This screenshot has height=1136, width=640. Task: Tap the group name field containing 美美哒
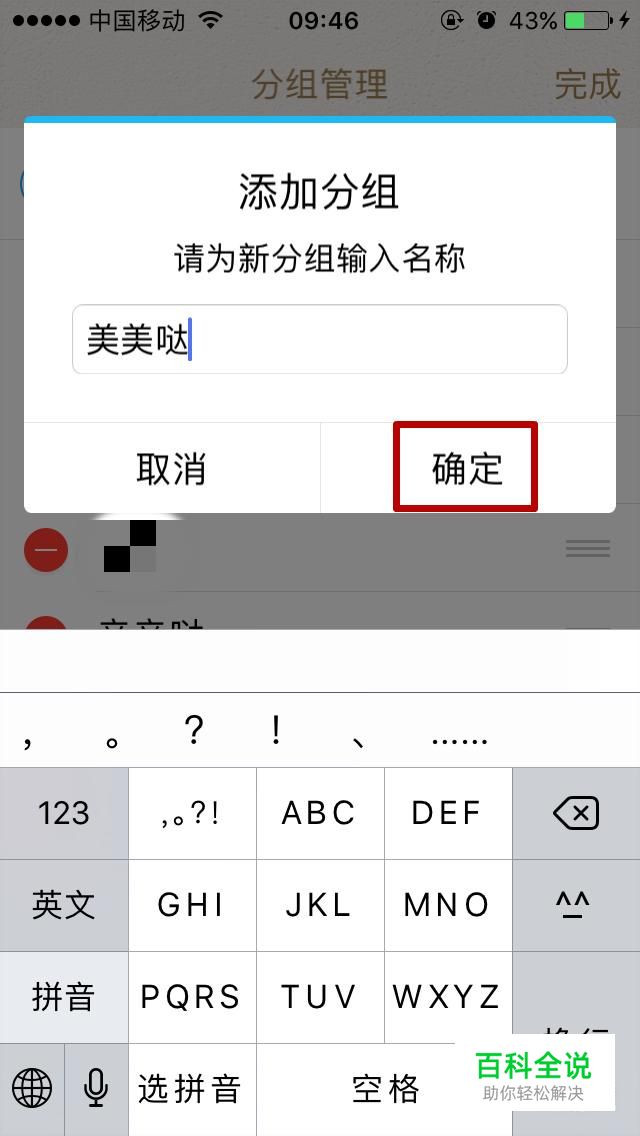pos(320,339)
